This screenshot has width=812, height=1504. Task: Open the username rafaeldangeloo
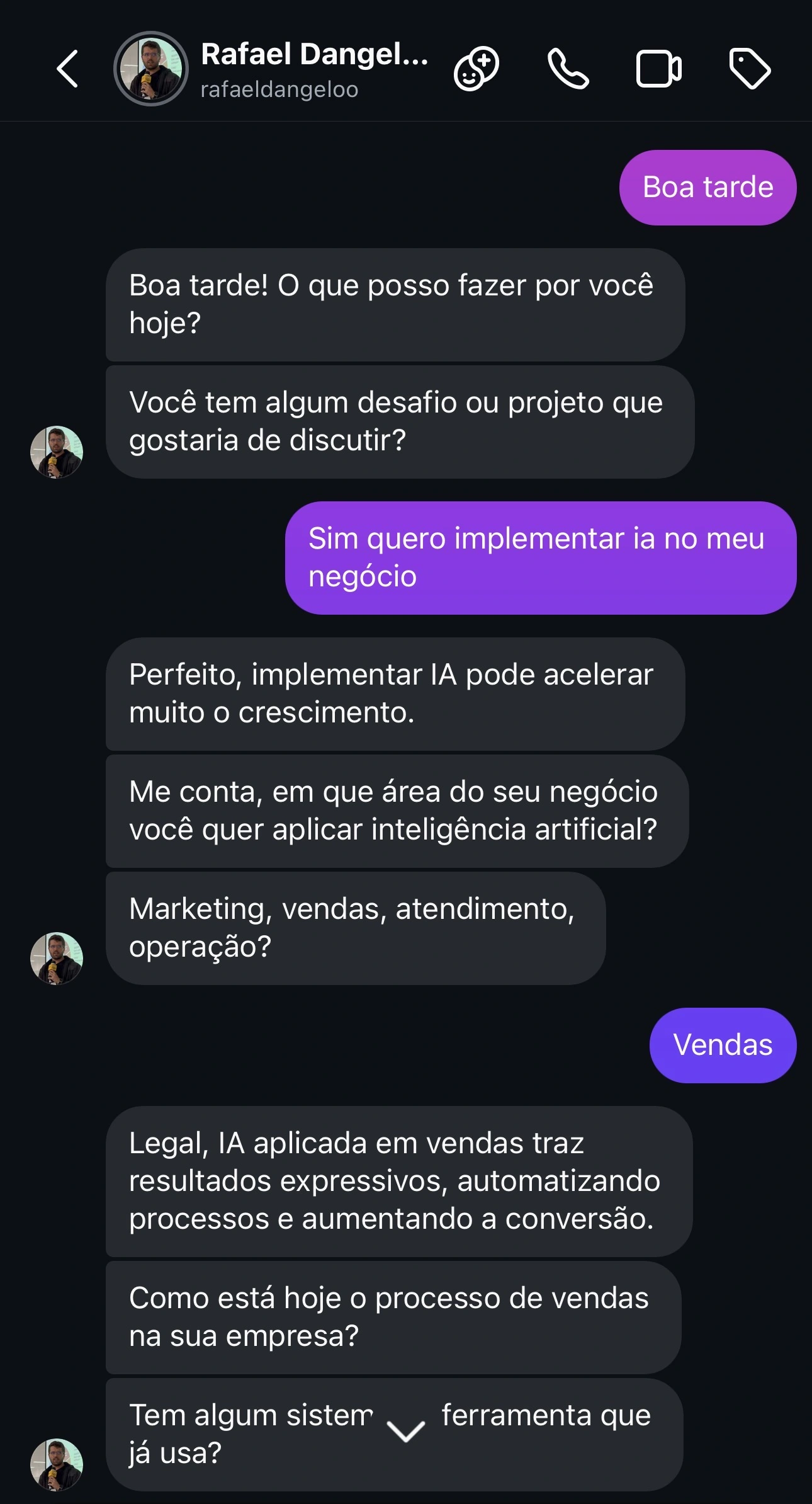(x=278, y=90)
